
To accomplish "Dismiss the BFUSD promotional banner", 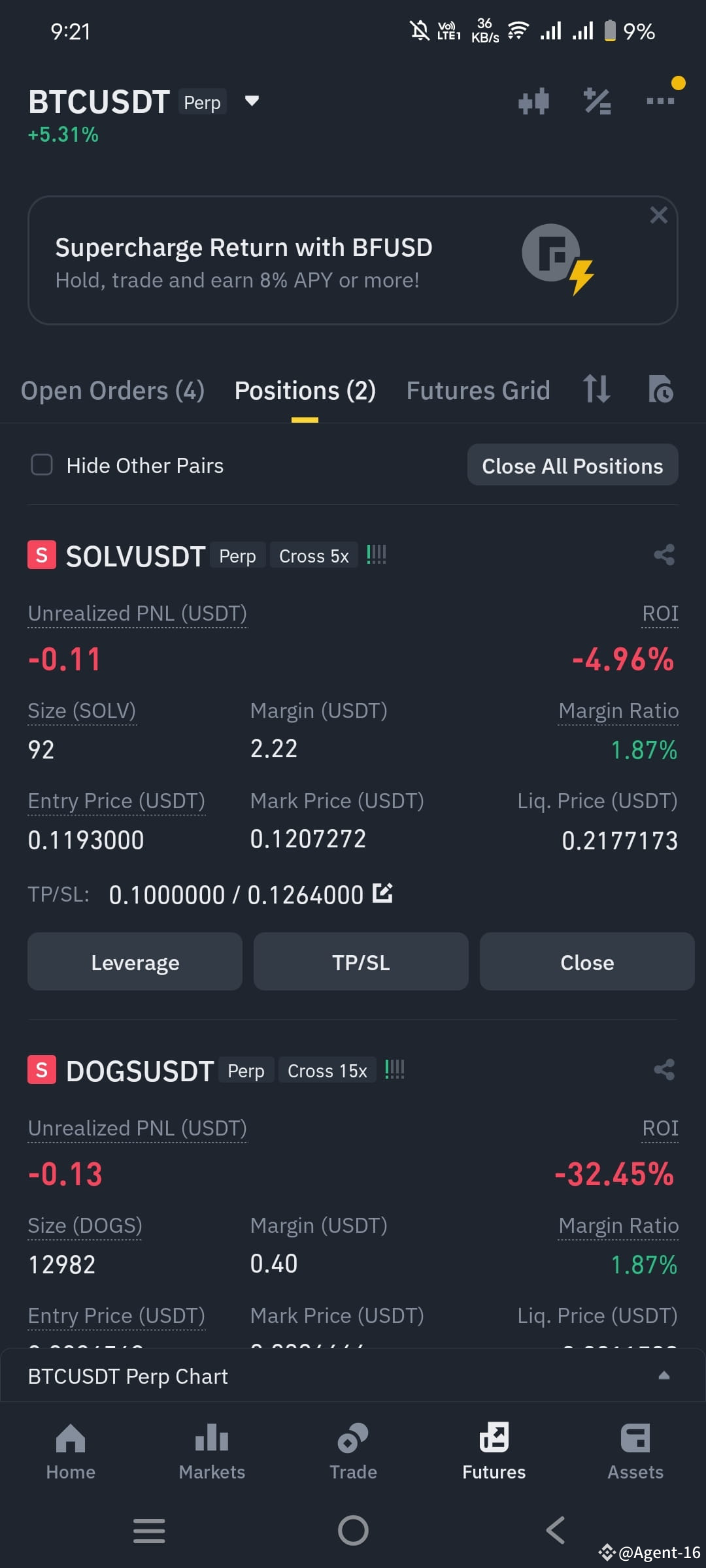I will coord(658,215).
